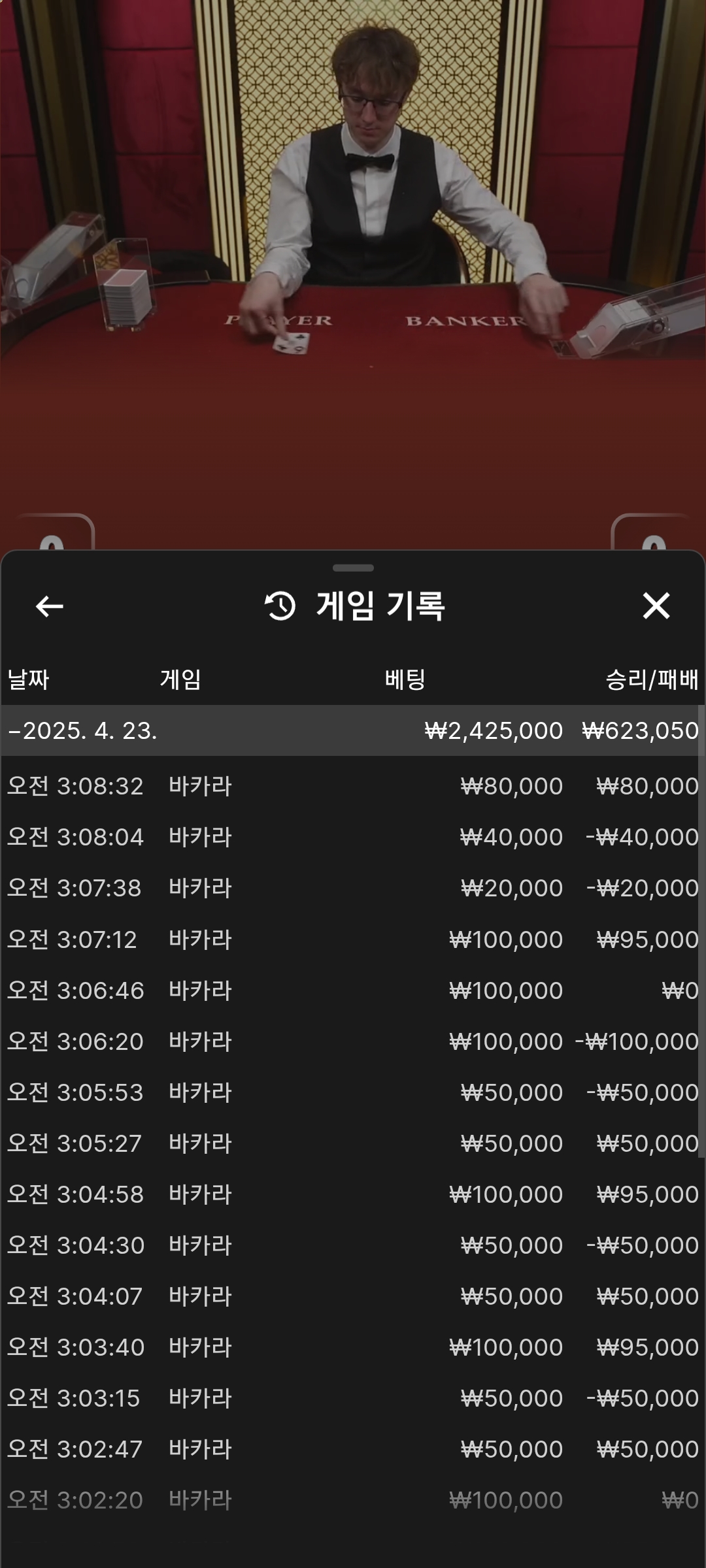Close the 게임 기록 panel
Image resolution: width=706 pixels, height=1568 pixels.
click(x=656, y=606)
